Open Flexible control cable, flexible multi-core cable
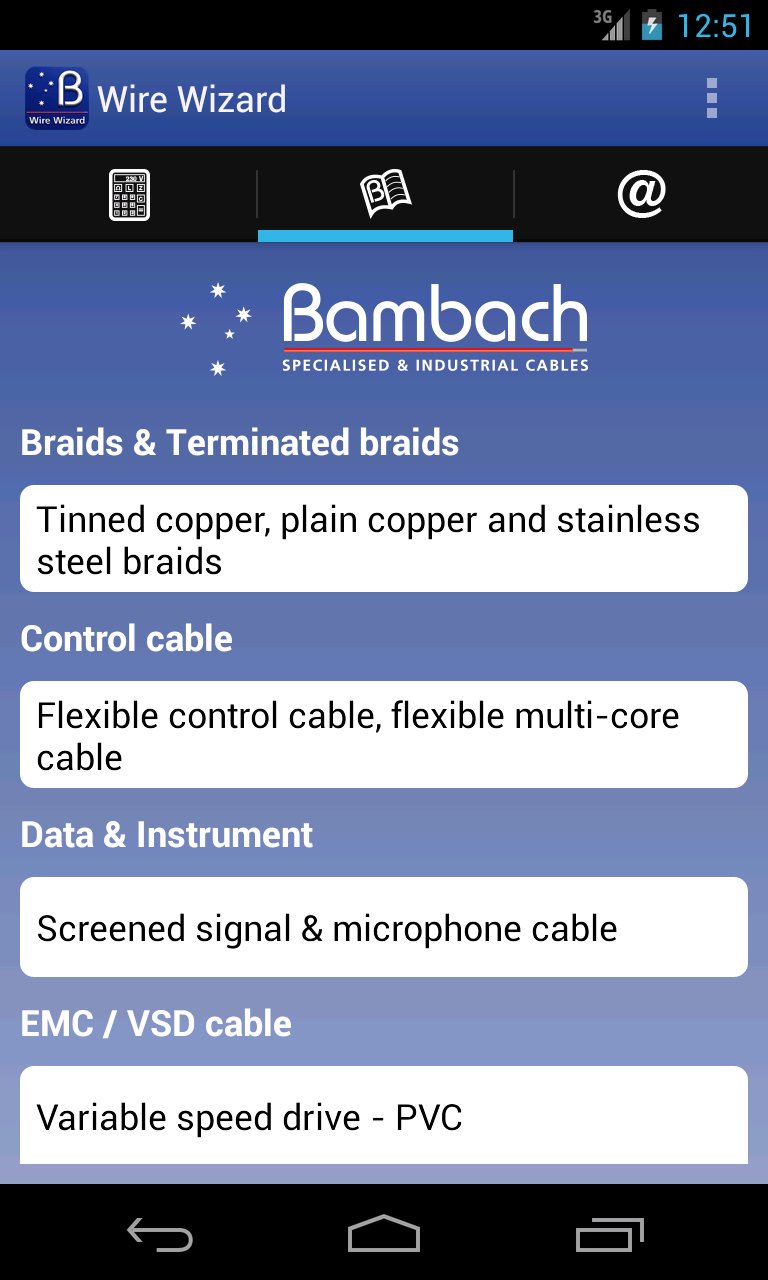The width and height of the screenshot is (768, 1280). (384, 735)
